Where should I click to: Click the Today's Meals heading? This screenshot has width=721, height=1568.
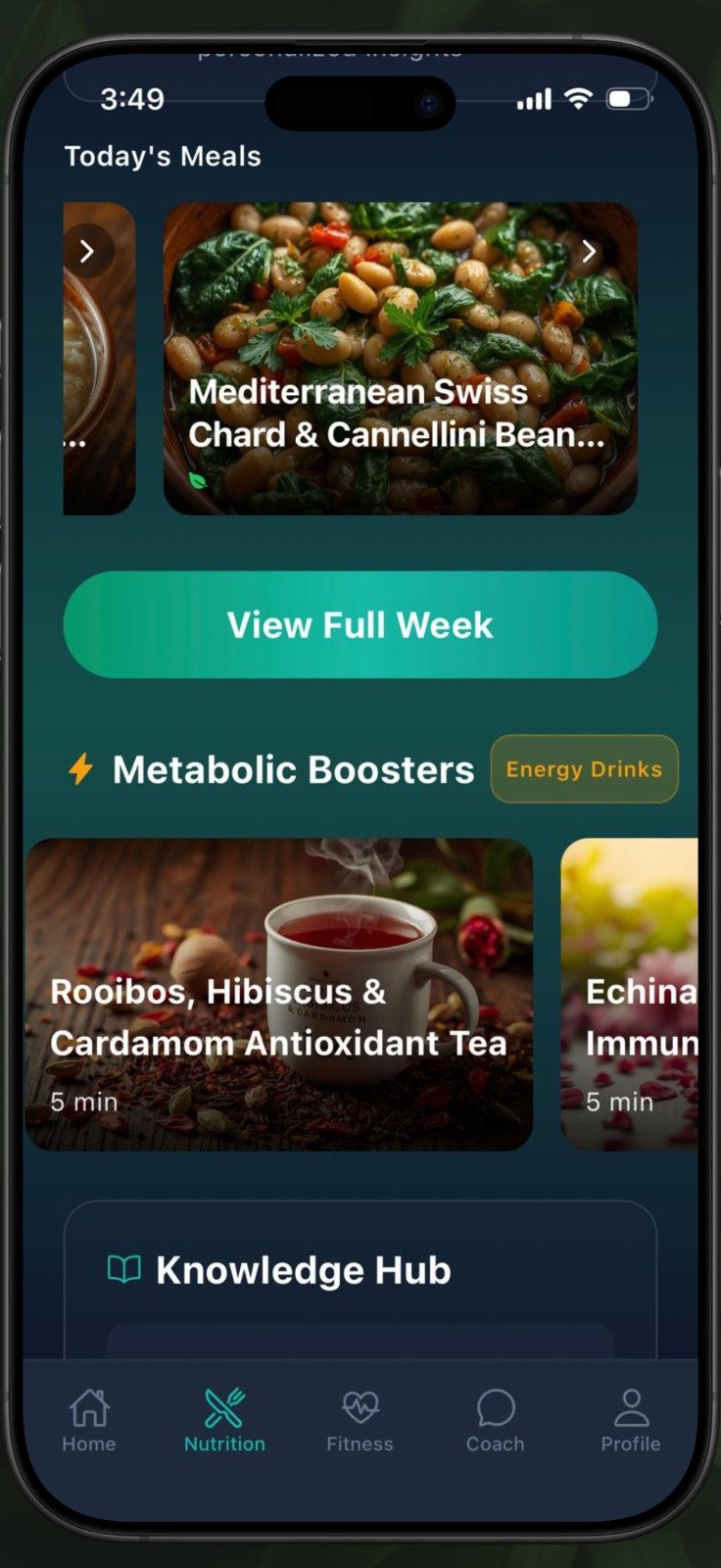(163, 156)
